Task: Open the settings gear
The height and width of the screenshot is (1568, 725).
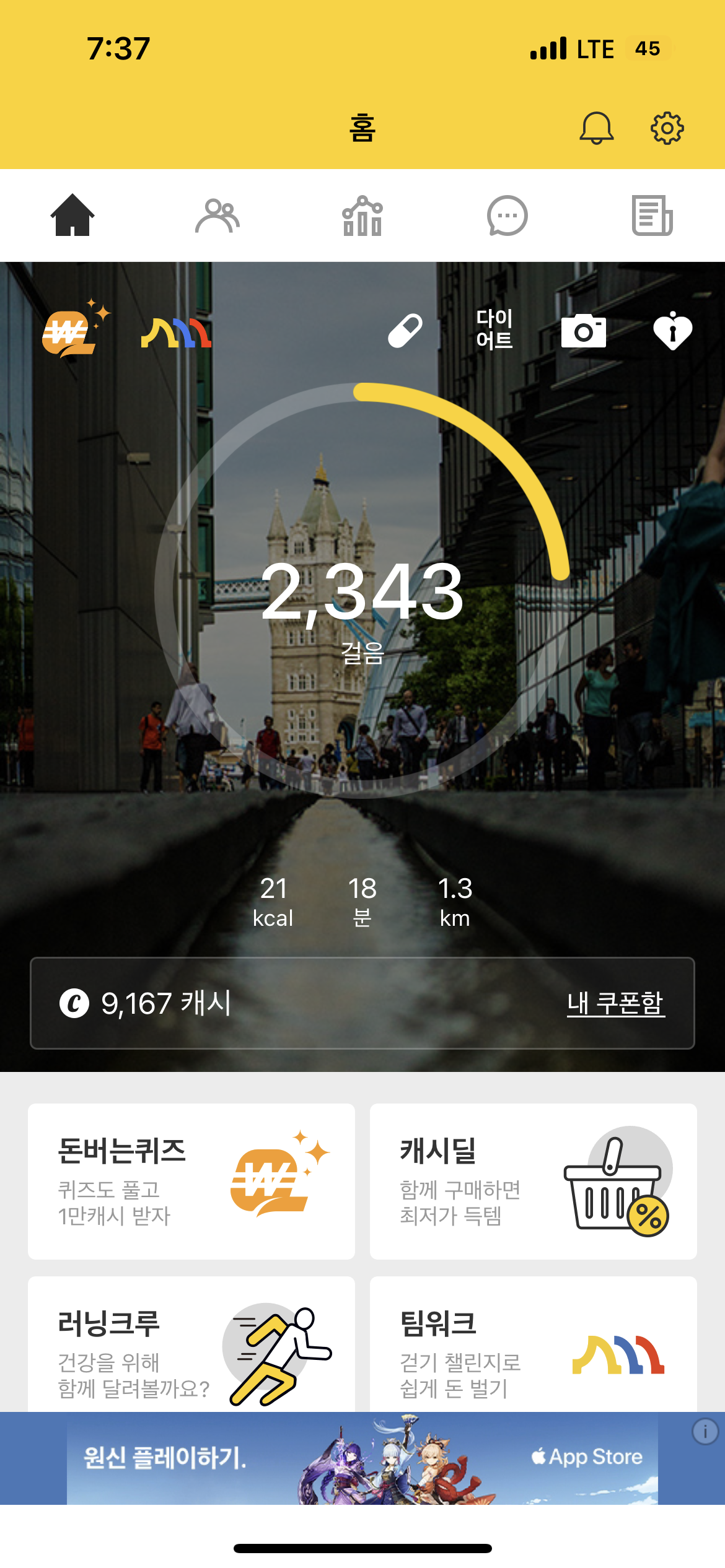Action: click(x=667, y=128)
